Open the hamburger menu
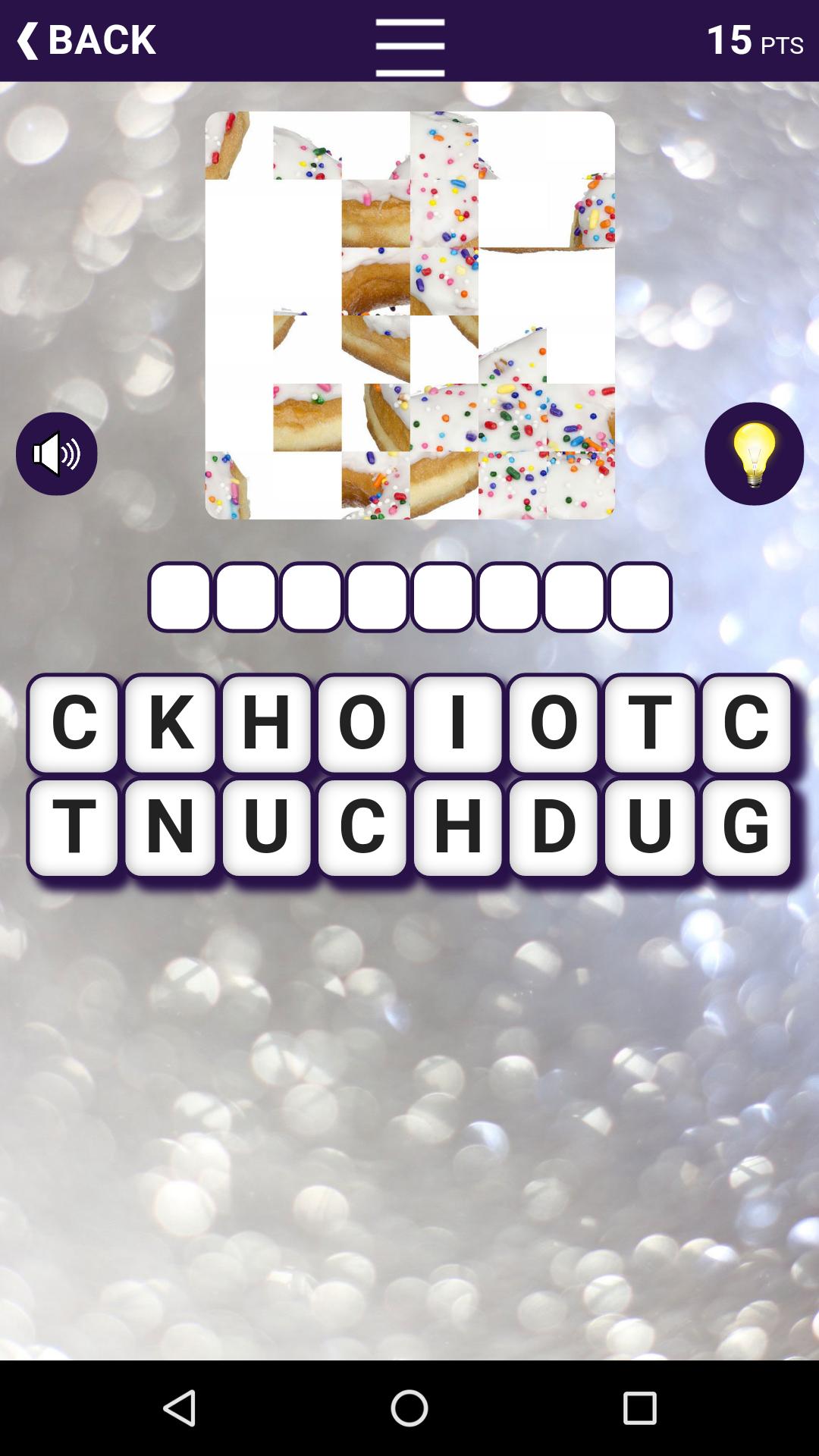 (x=409, y=47)
